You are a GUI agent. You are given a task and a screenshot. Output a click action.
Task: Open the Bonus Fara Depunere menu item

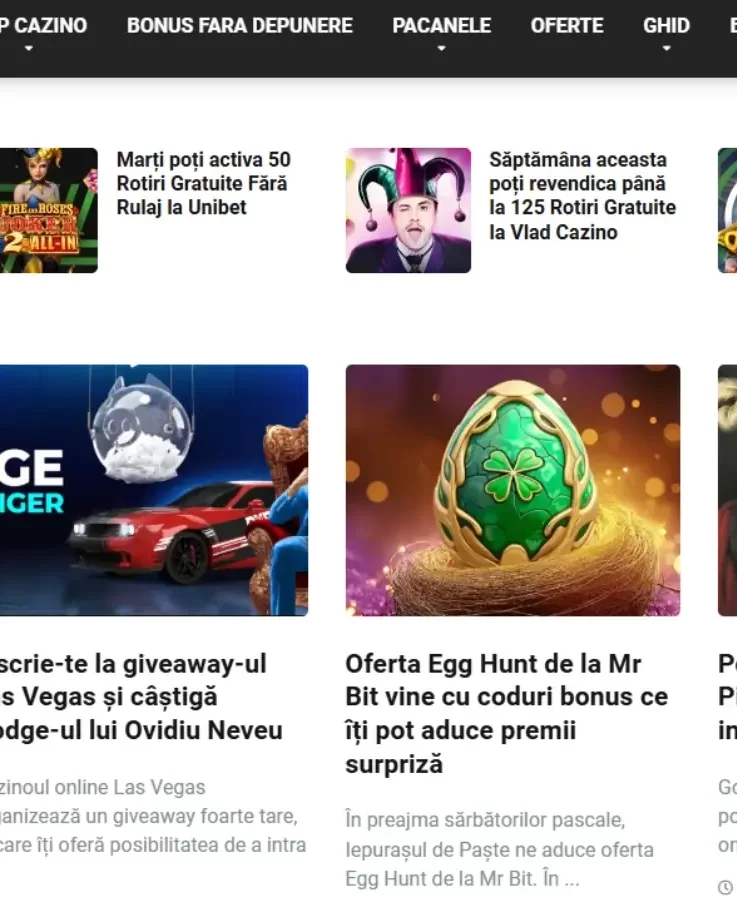tap(239, 26)
